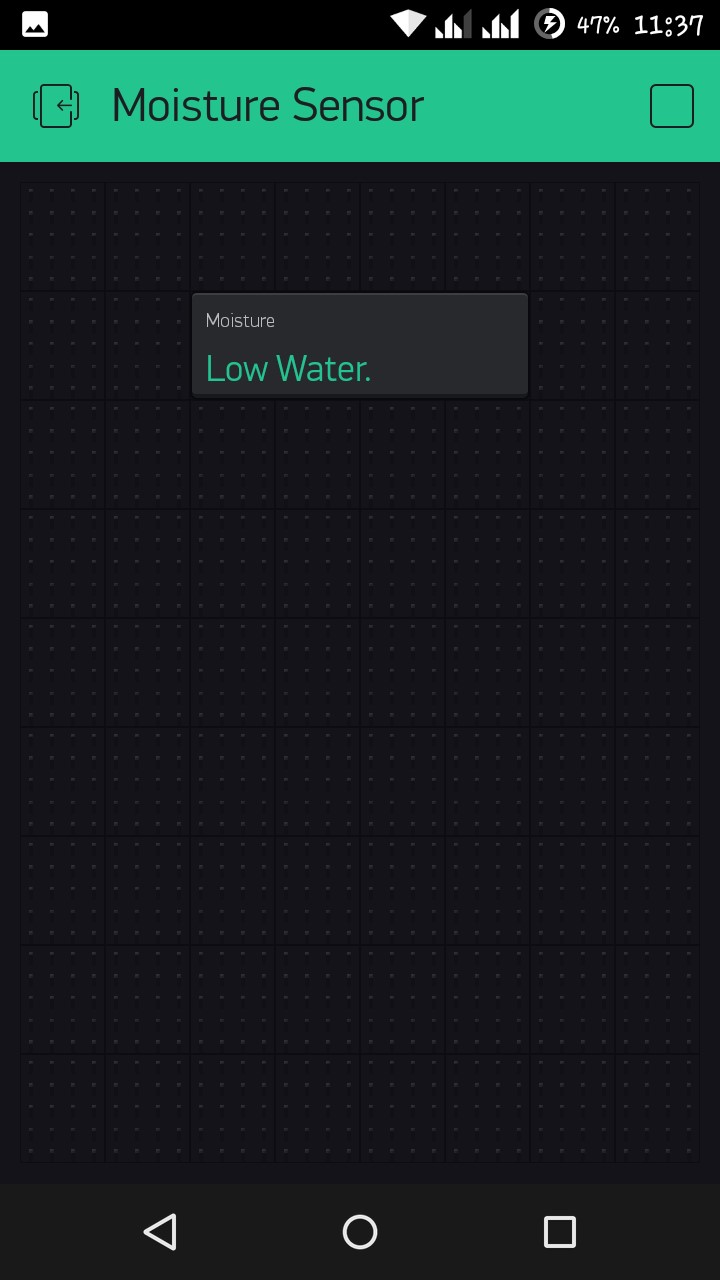The height and width of the screenshot is (1280, 720).
Task: Tap the Moisture labeled value widget
Action: click(360, 345)
